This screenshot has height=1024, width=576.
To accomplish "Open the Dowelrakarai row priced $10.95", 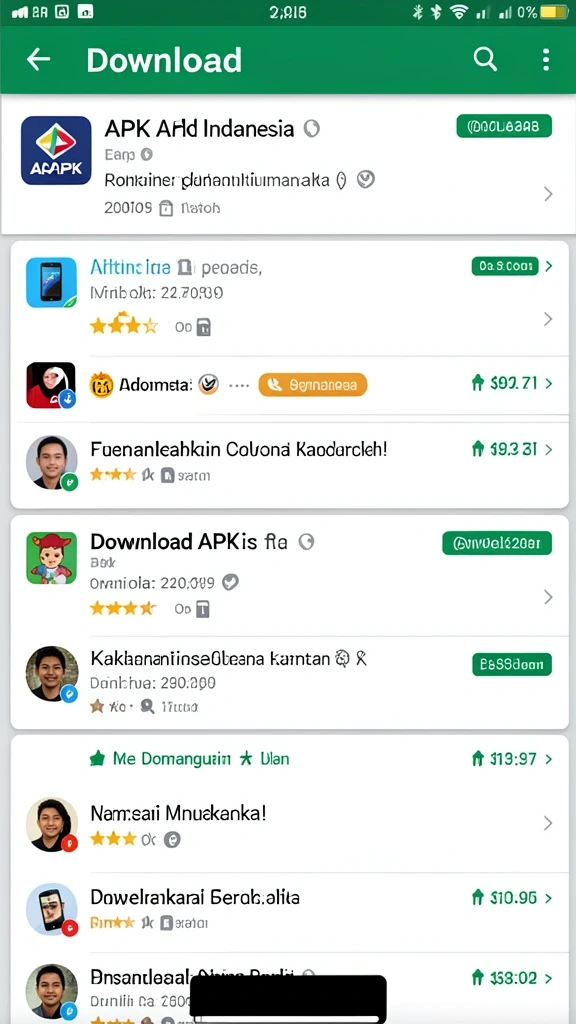I will [289, 908].
